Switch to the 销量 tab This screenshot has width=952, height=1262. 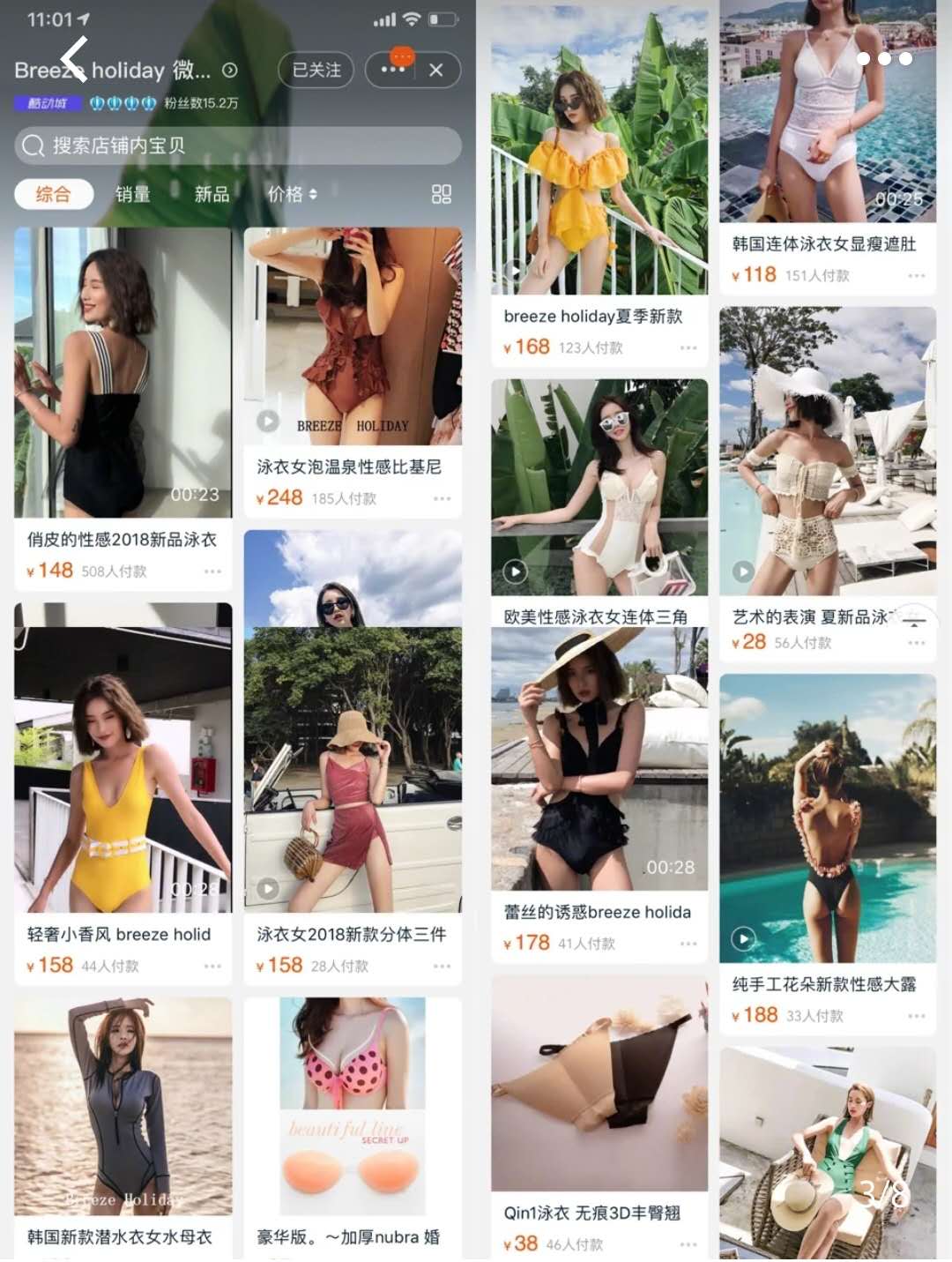tap(134, 194)
